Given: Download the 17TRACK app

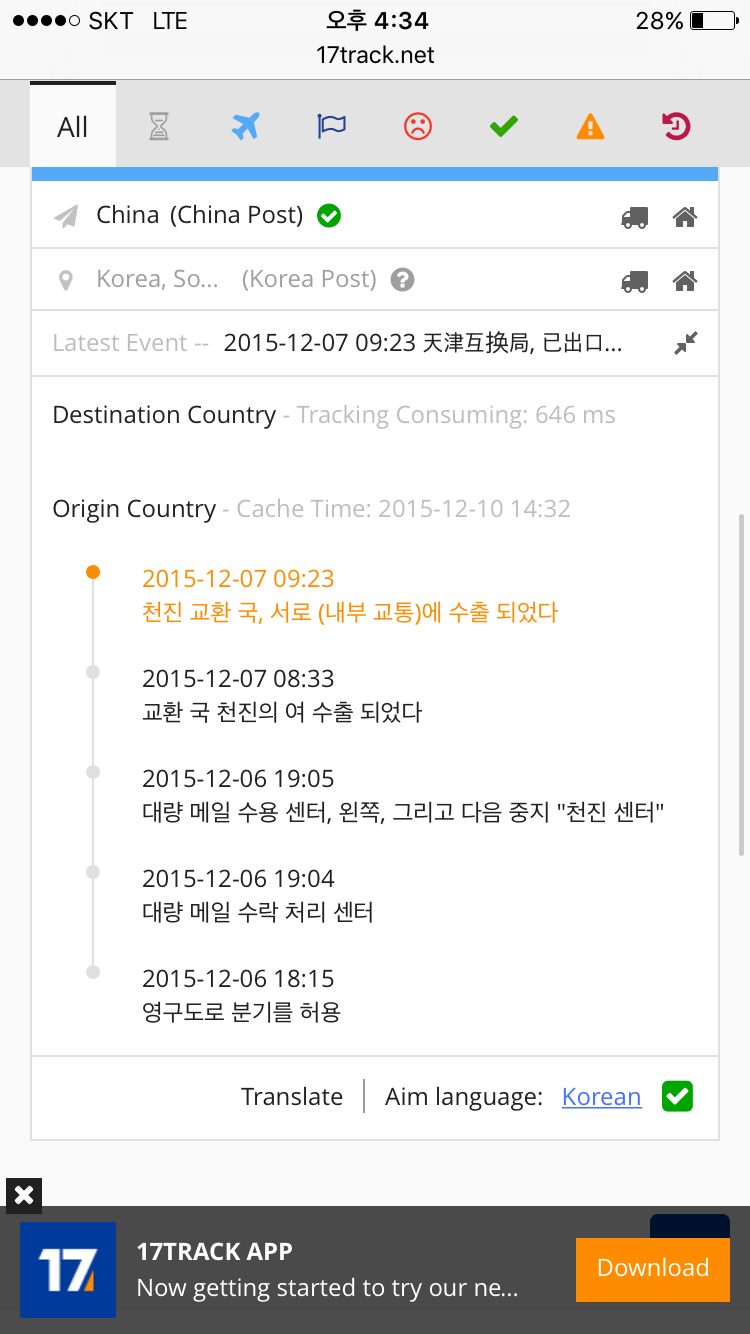Looking at the screenshot, I should pyautogui.click(x=653, y=1268).
